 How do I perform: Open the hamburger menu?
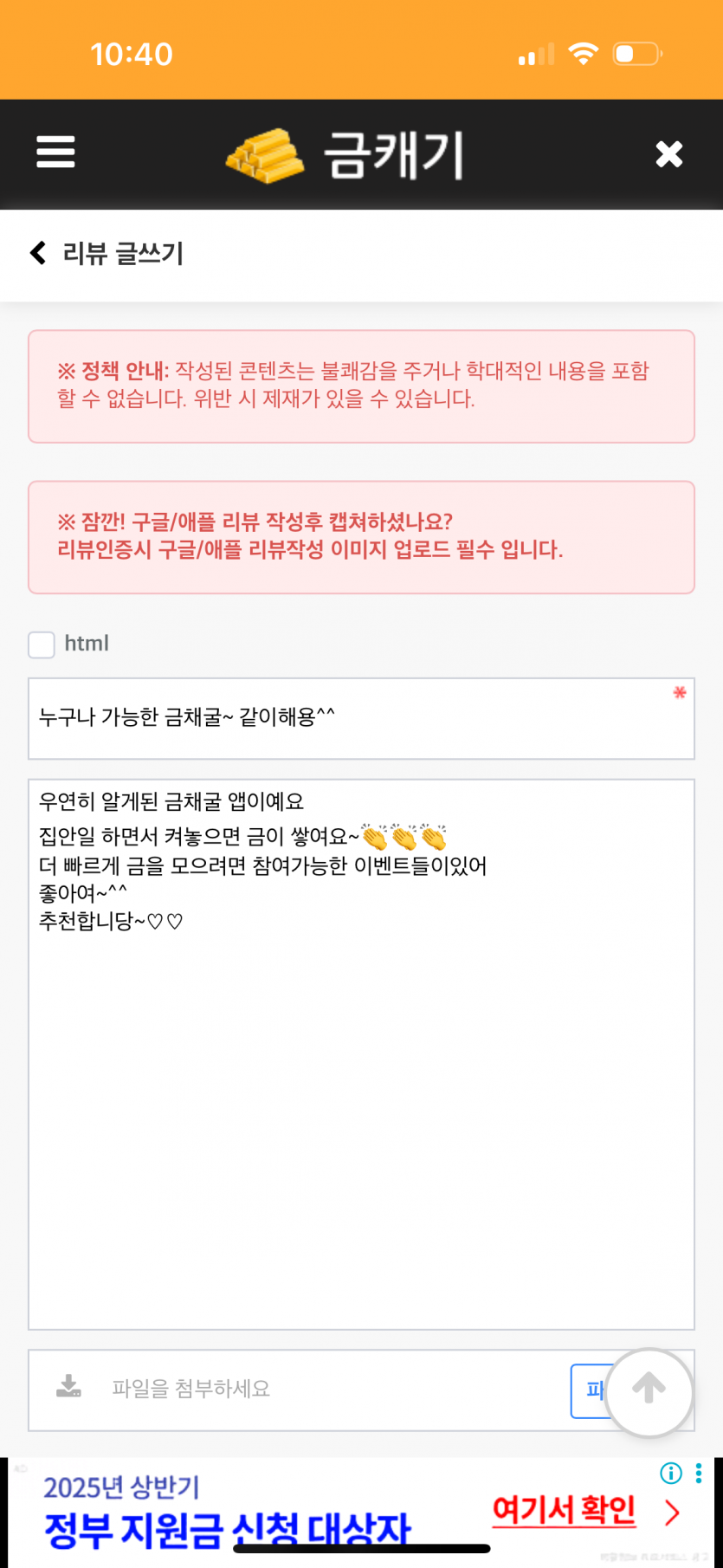(55, 152)
